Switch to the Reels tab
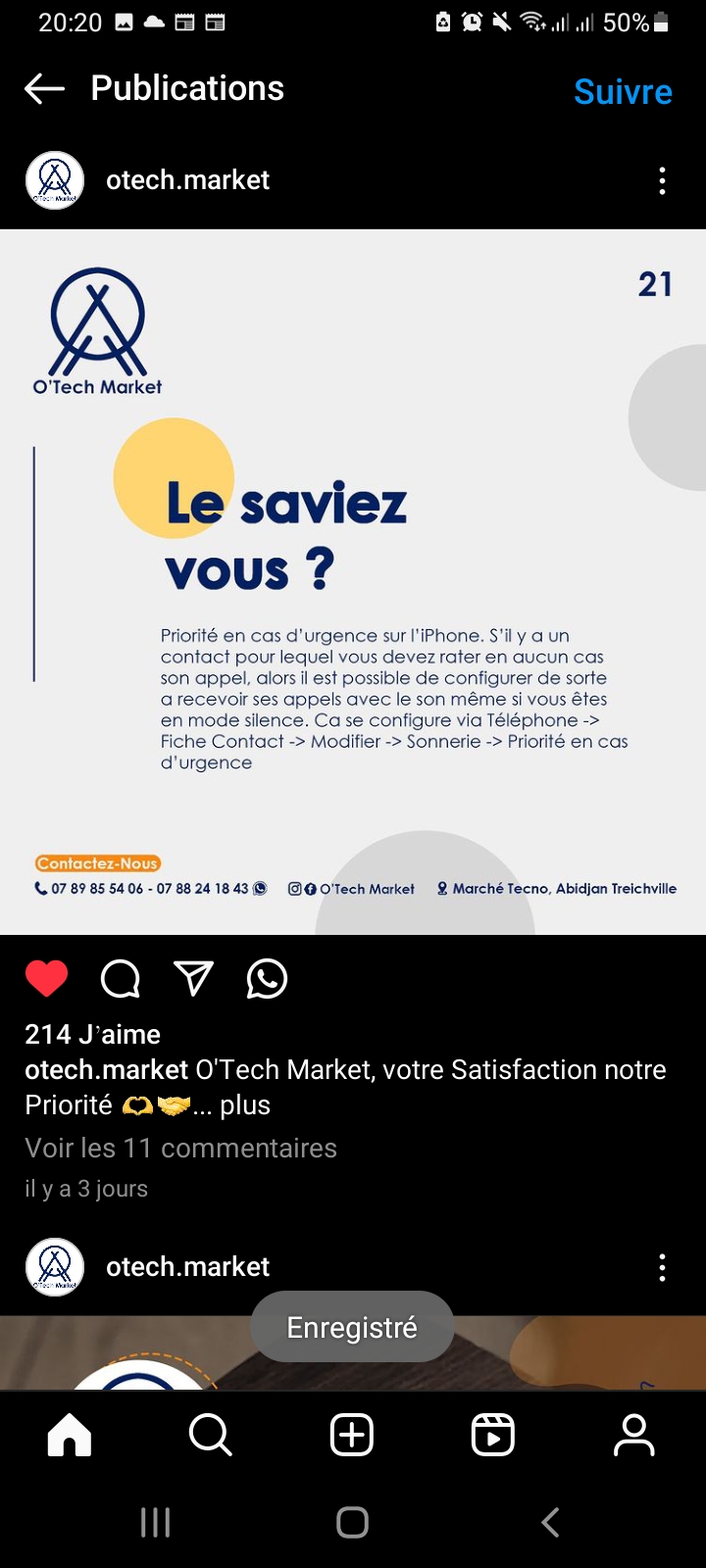This screenshot has width=706, height=1568. coord(493,1436)
